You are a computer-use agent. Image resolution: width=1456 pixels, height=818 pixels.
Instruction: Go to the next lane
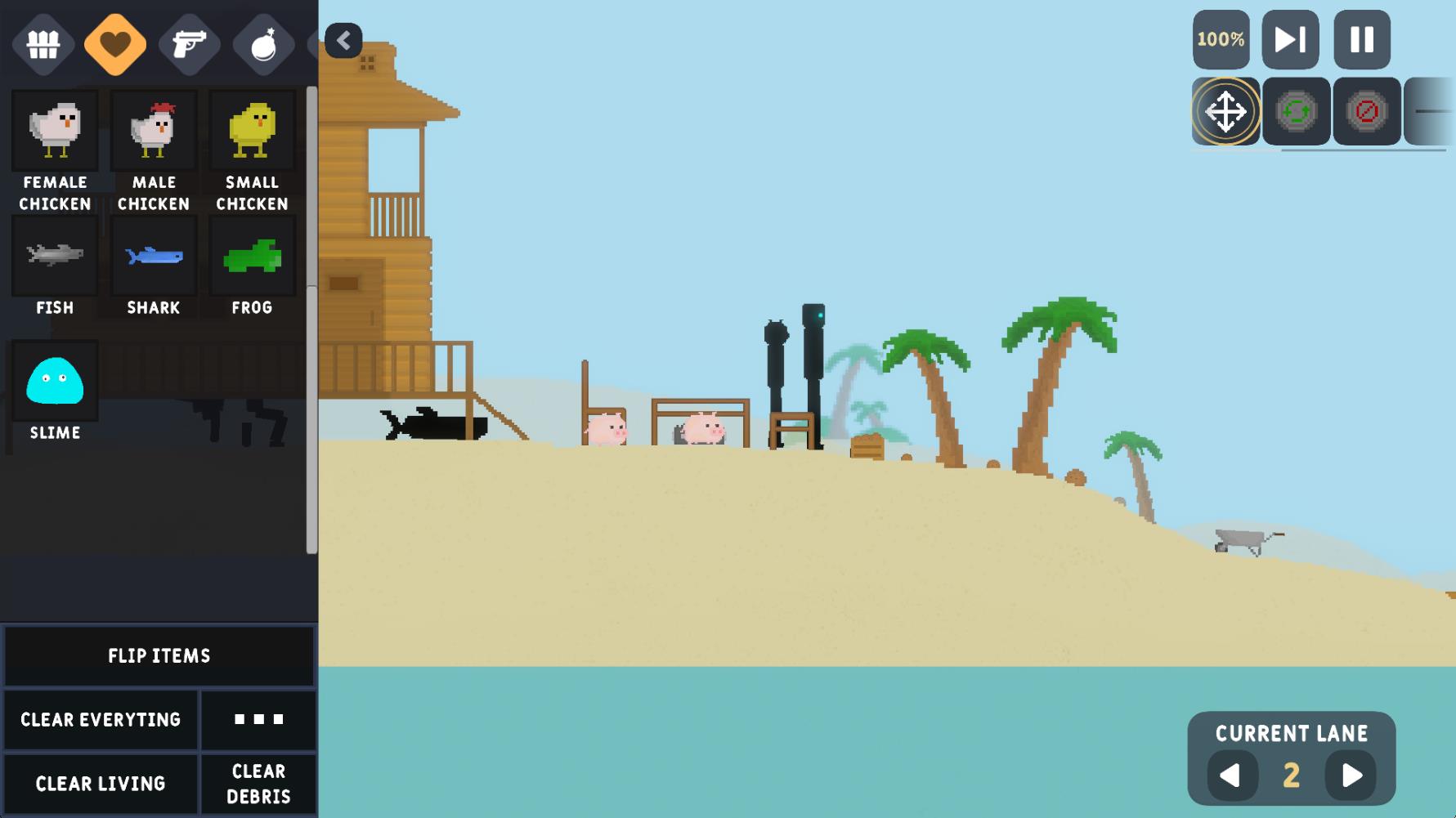(x=1351, y=775)
